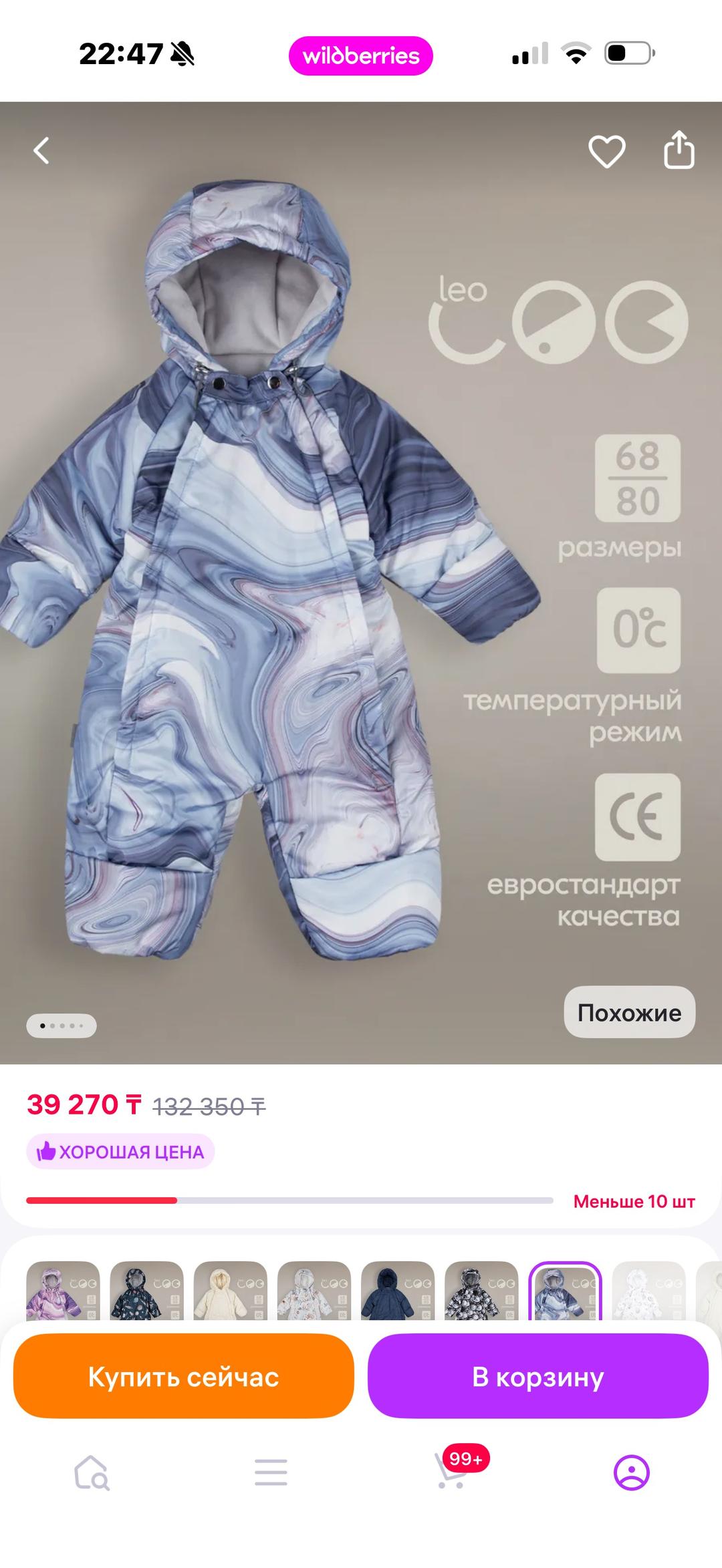Open the catalog menu tab
This screenshot has width=722, height=1568.
coord(271,1472)
